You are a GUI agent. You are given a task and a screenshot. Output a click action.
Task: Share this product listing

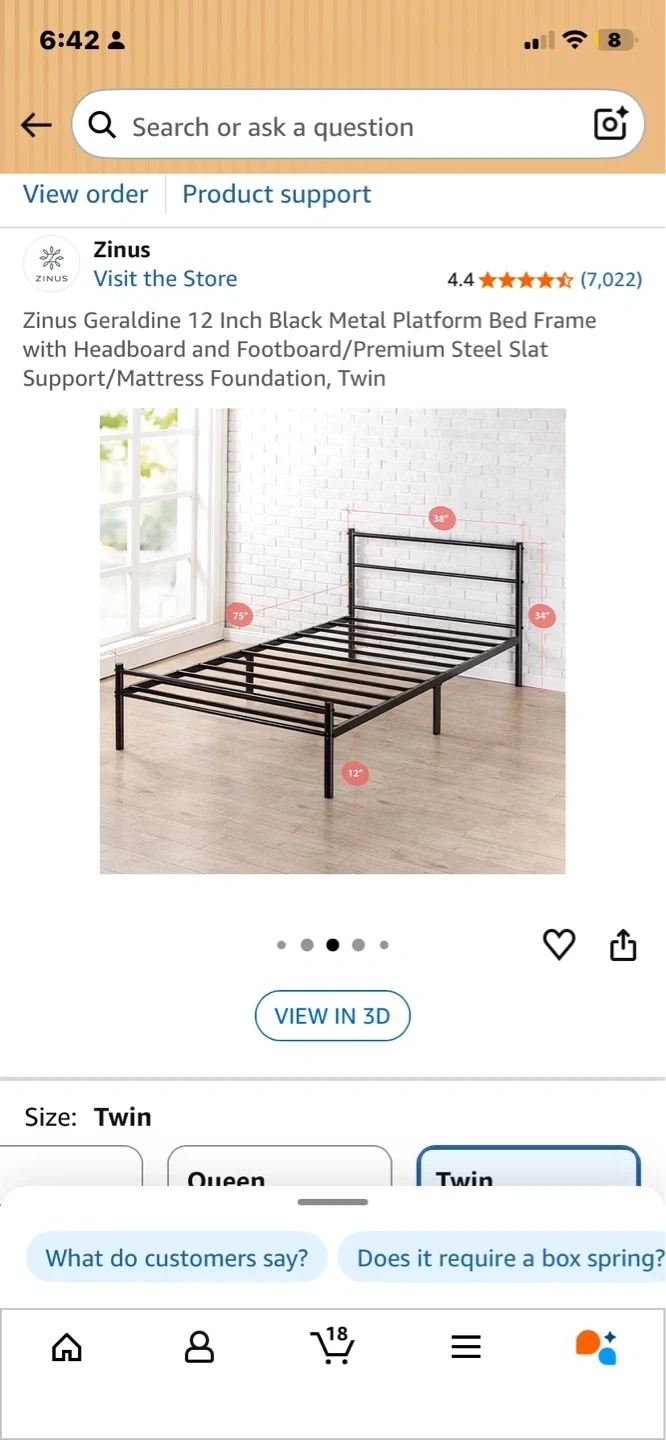[623, 944]
